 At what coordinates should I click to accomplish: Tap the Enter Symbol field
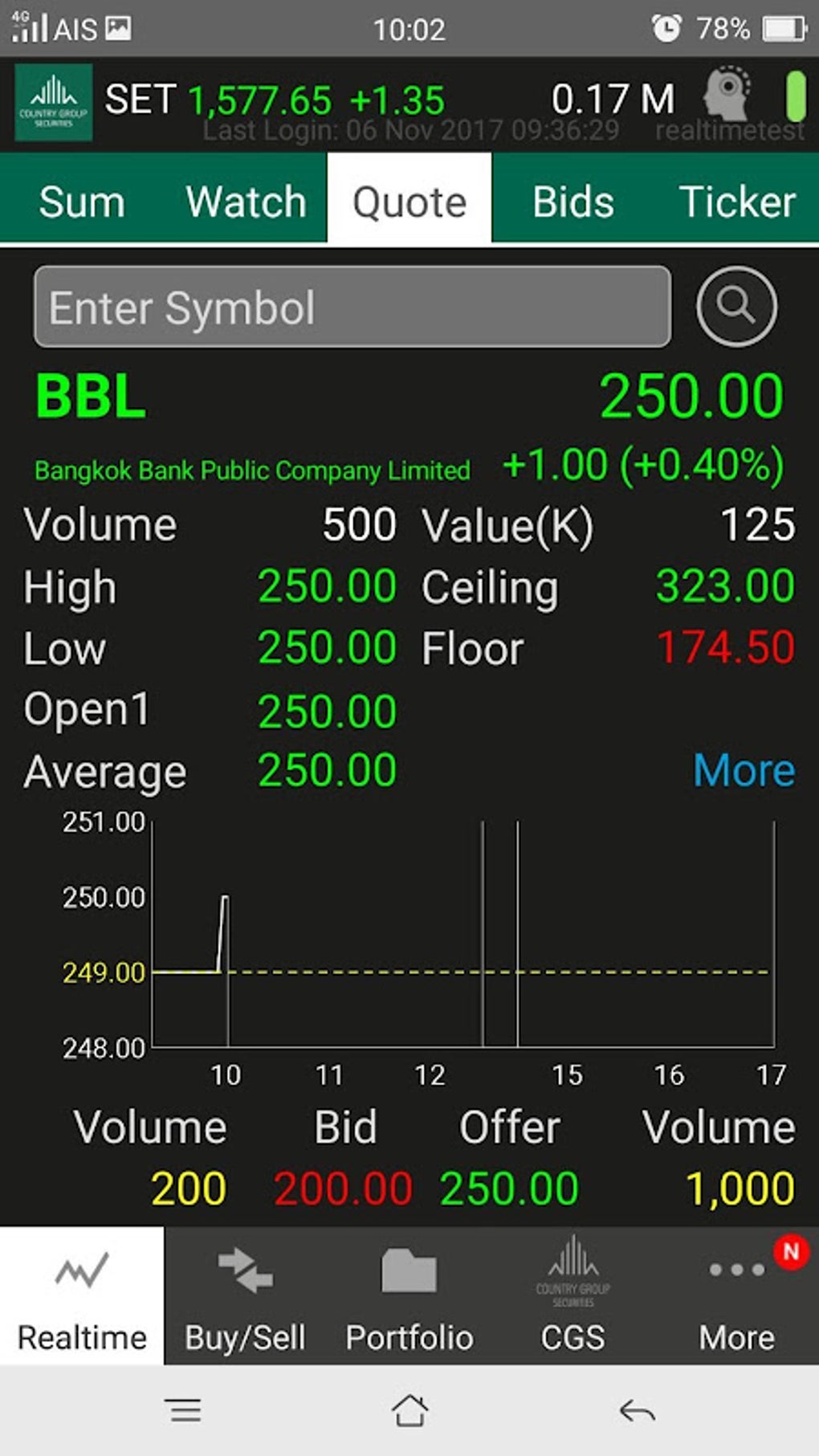tap(352, 308)
